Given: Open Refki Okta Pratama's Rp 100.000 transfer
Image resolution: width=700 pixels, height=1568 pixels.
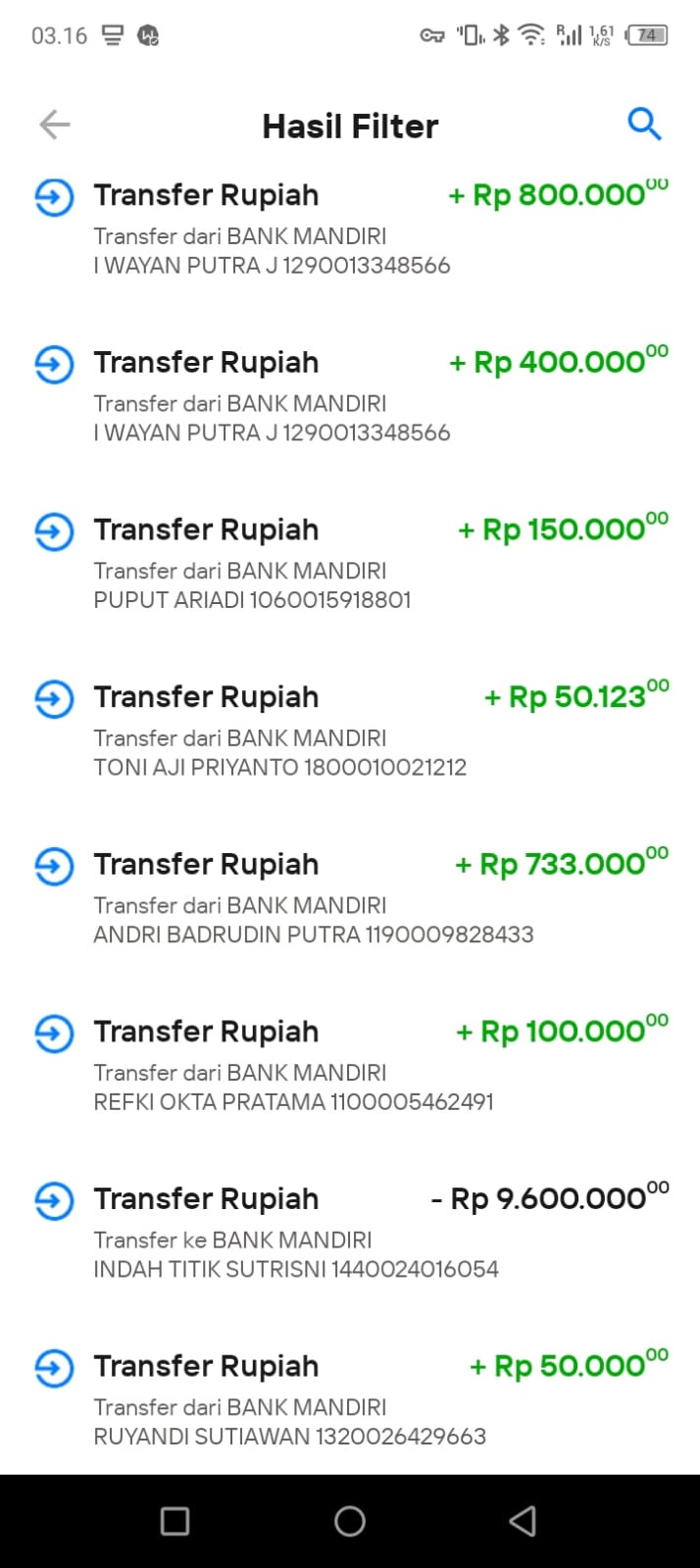Looking at the screenshot, I should pos(350,1065).
